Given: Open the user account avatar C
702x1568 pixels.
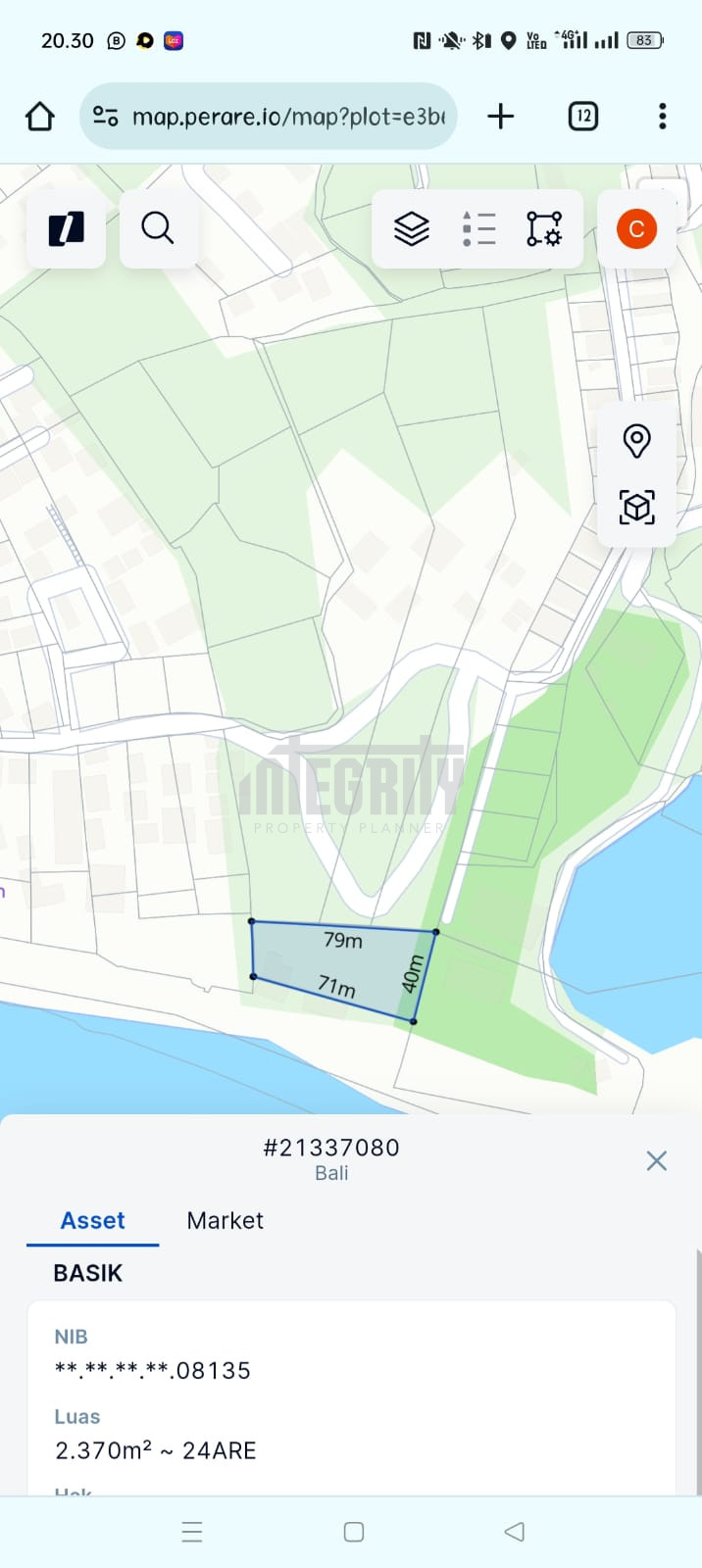Looking at the screenshot, I should (636, 229).
